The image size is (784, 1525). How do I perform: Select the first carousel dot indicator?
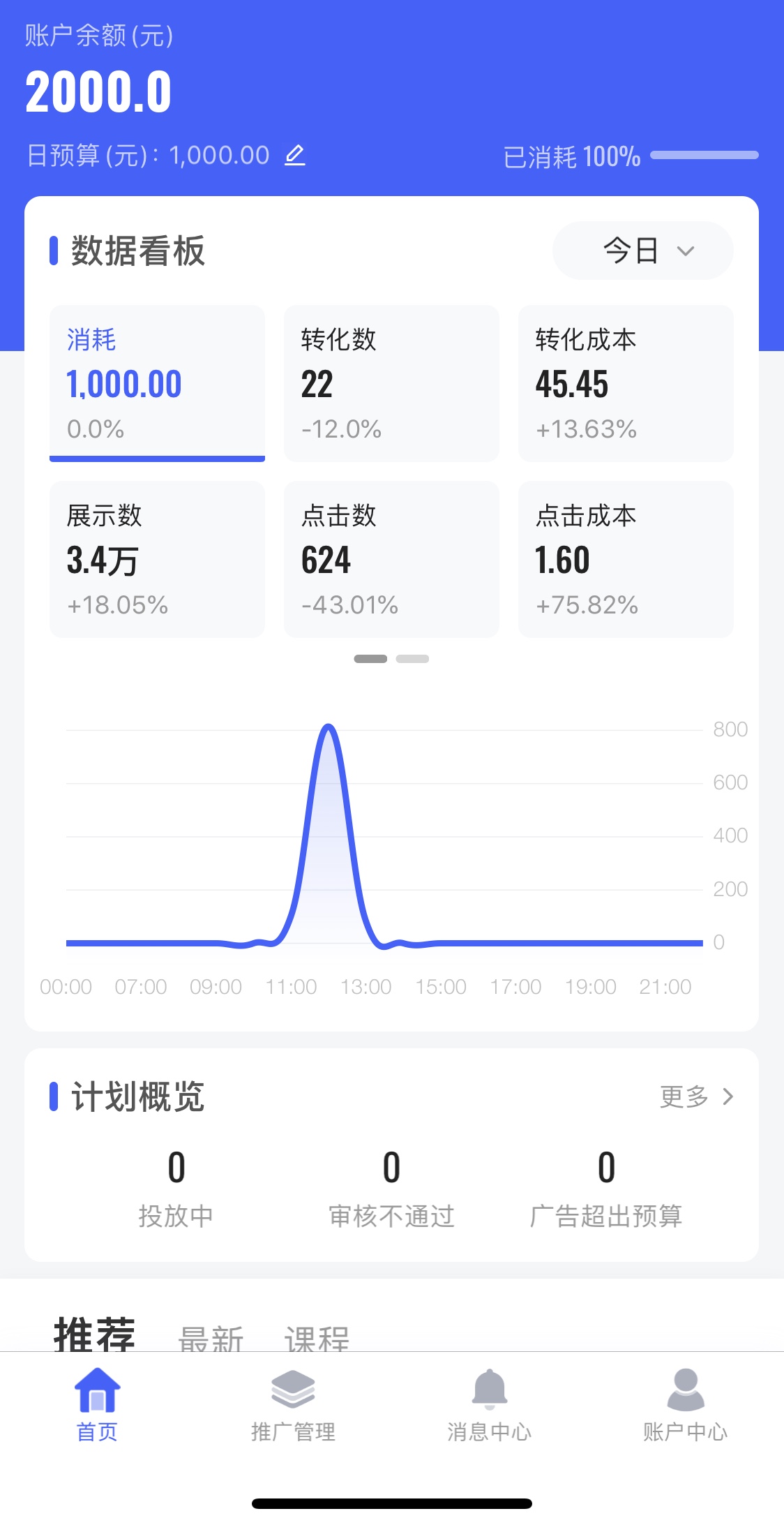pos(370,657)
